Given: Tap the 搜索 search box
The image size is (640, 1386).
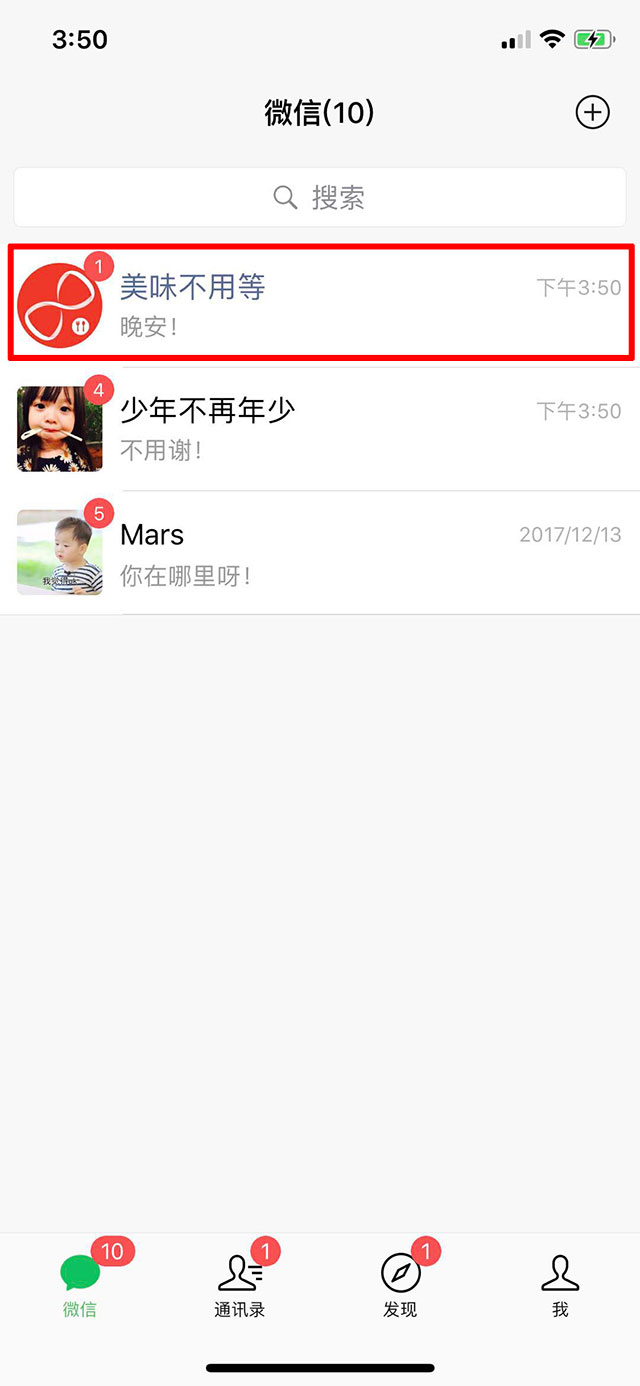Looking at the screenshot, I should 320,197.
